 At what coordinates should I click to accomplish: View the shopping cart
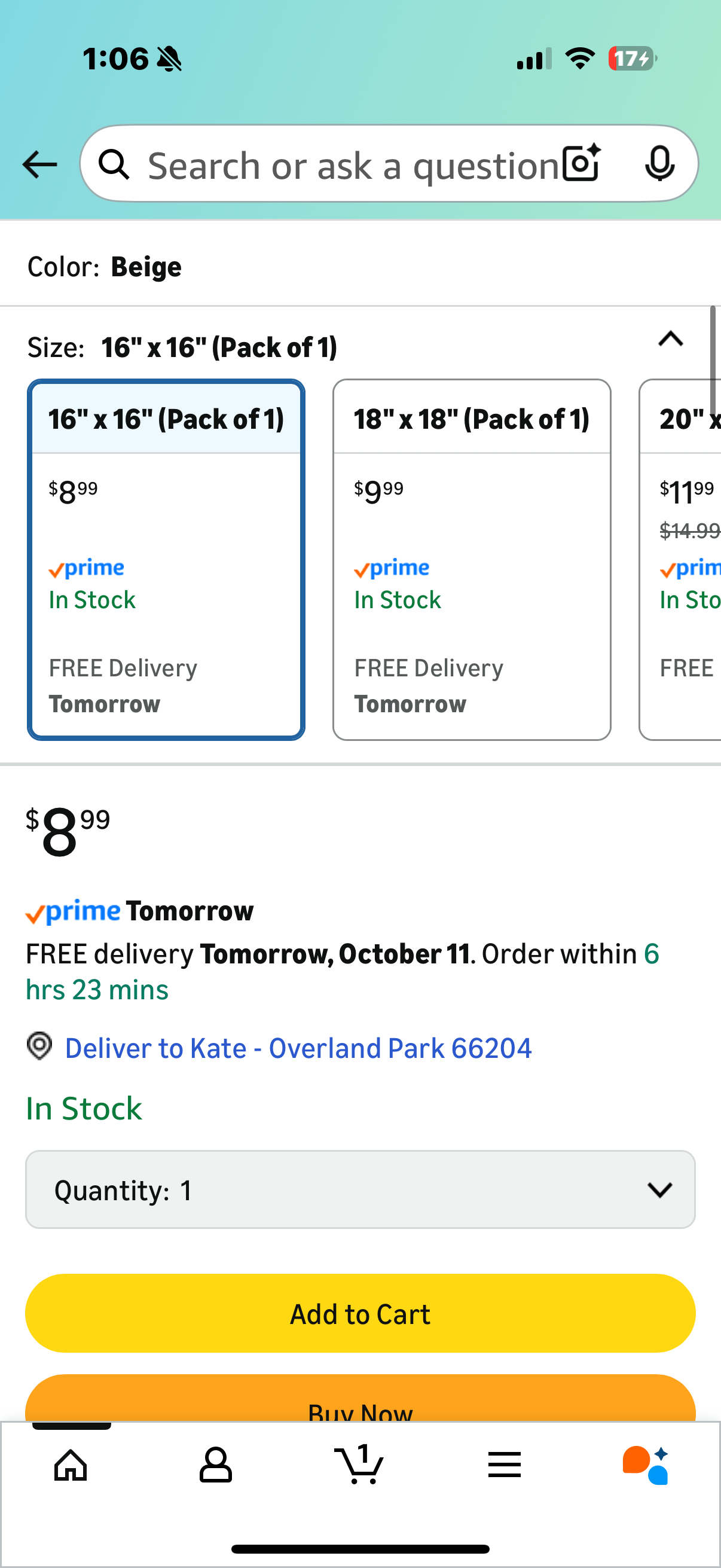click(359, 1465)
